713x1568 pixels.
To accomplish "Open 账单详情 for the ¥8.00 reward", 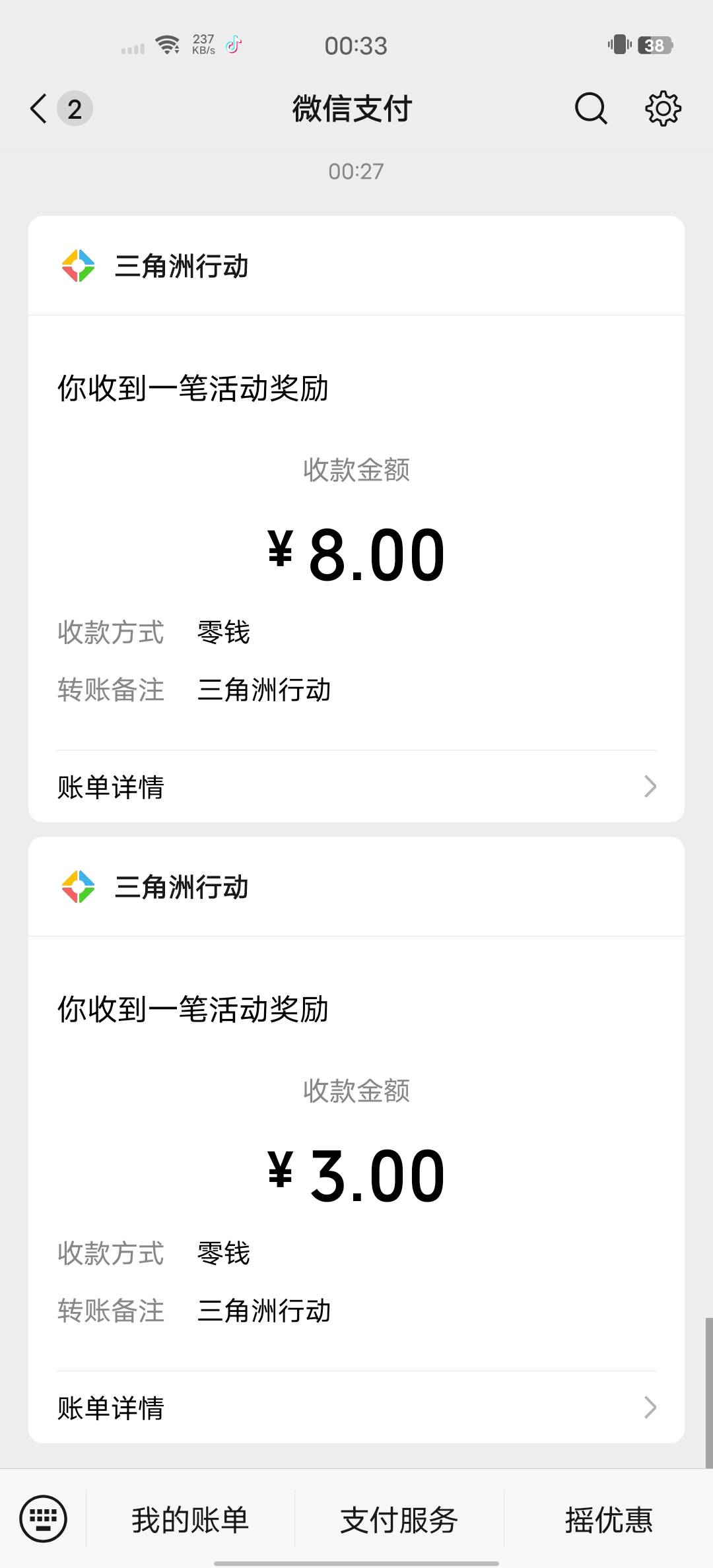I will (356, 786).
